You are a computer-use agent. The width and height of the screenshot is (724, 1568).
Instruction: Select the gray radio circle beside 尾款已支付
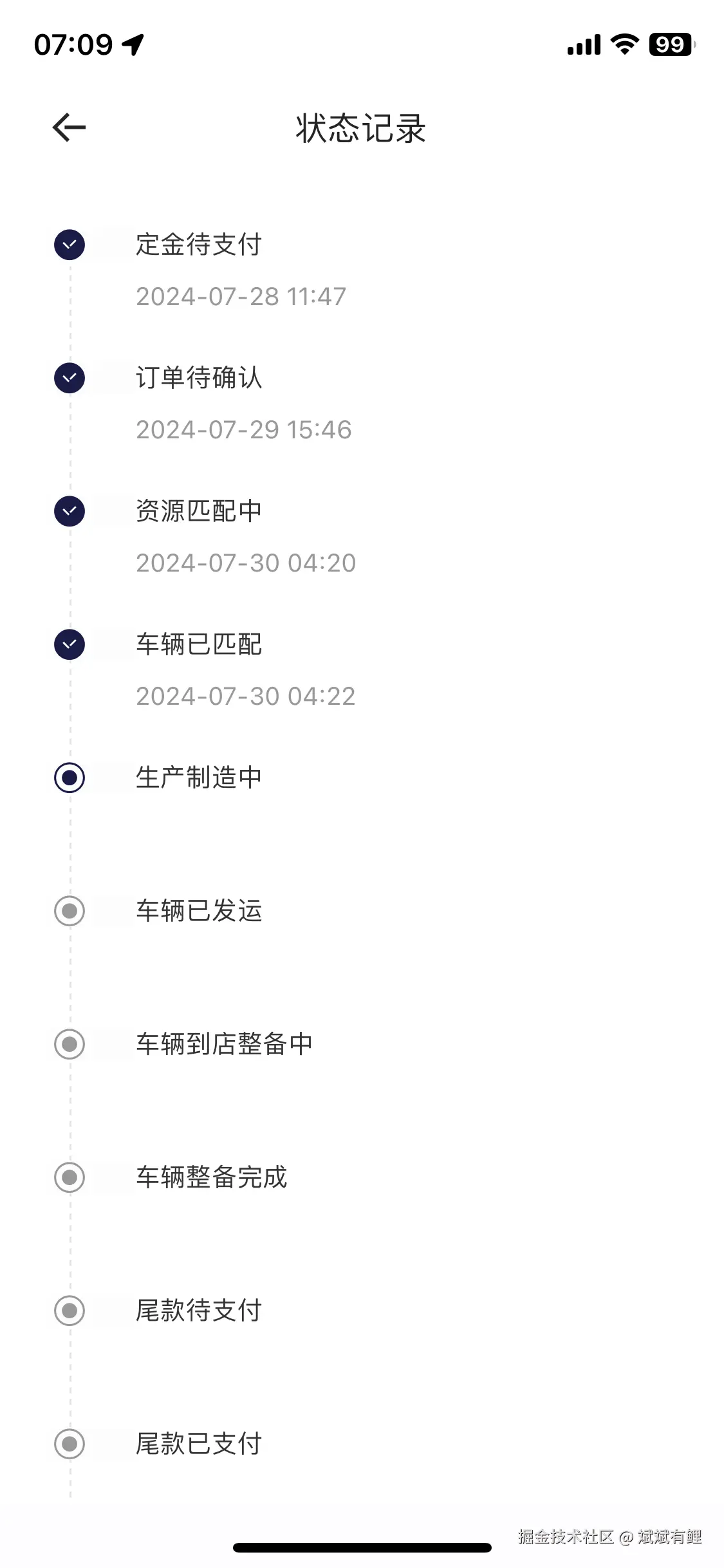(69, 1444)
